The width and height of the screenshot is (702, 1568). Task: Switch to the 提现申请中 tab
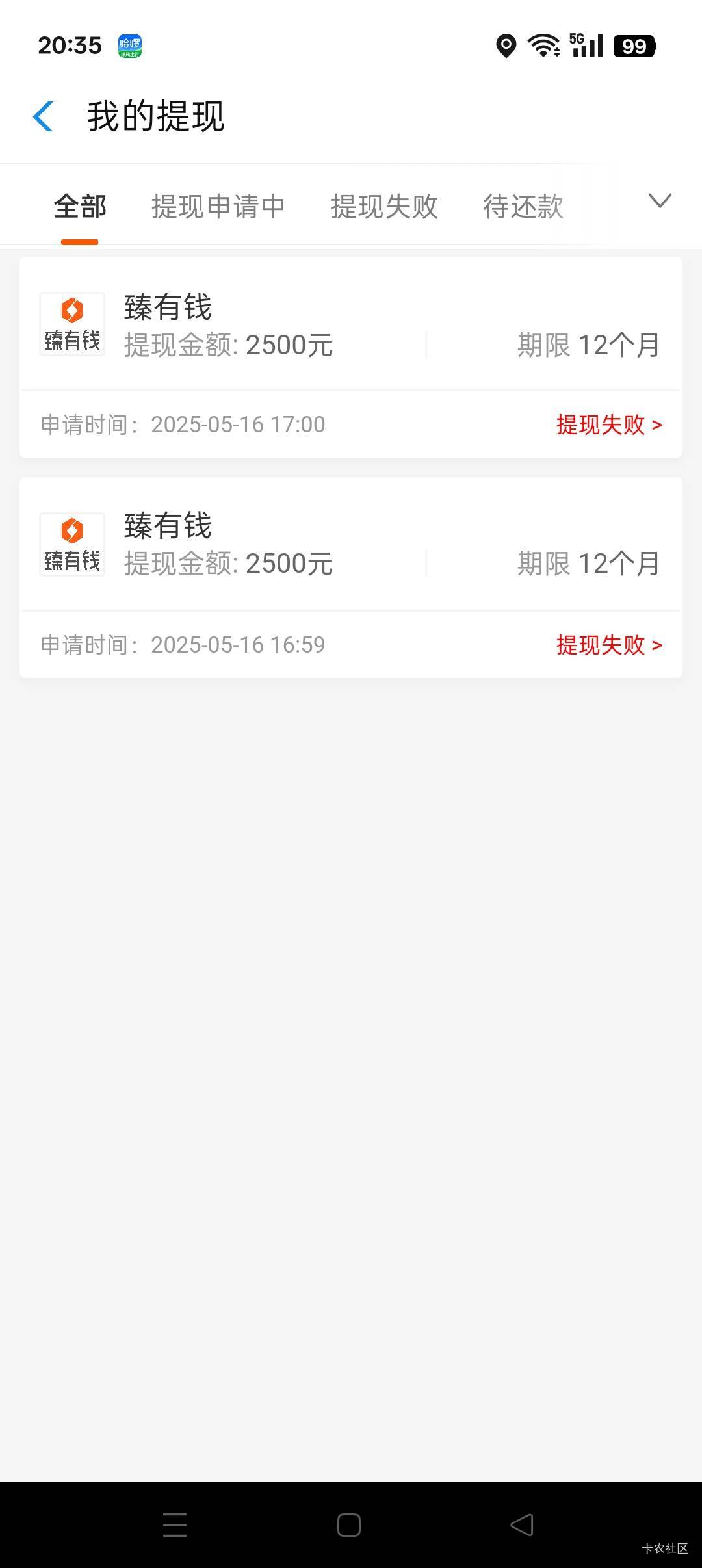pos(218,207)
